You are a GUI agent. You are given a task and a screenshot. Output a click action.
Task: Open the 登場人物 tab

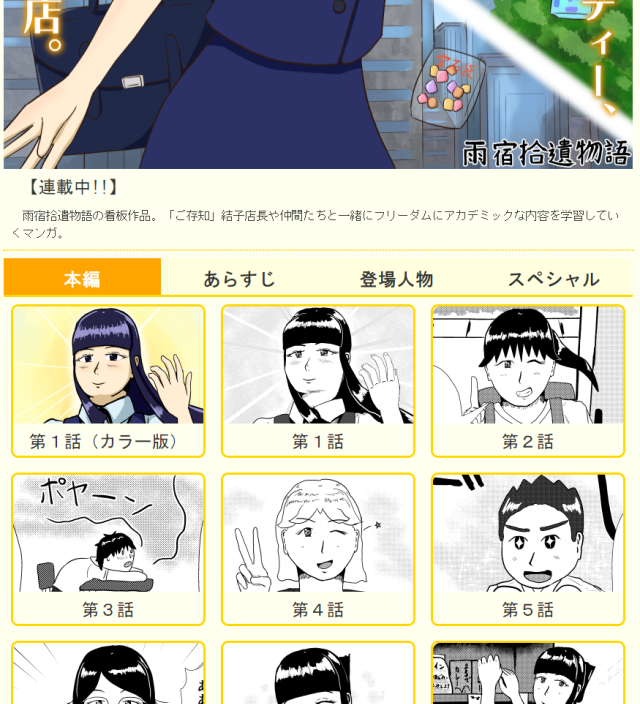click(396, 279)
